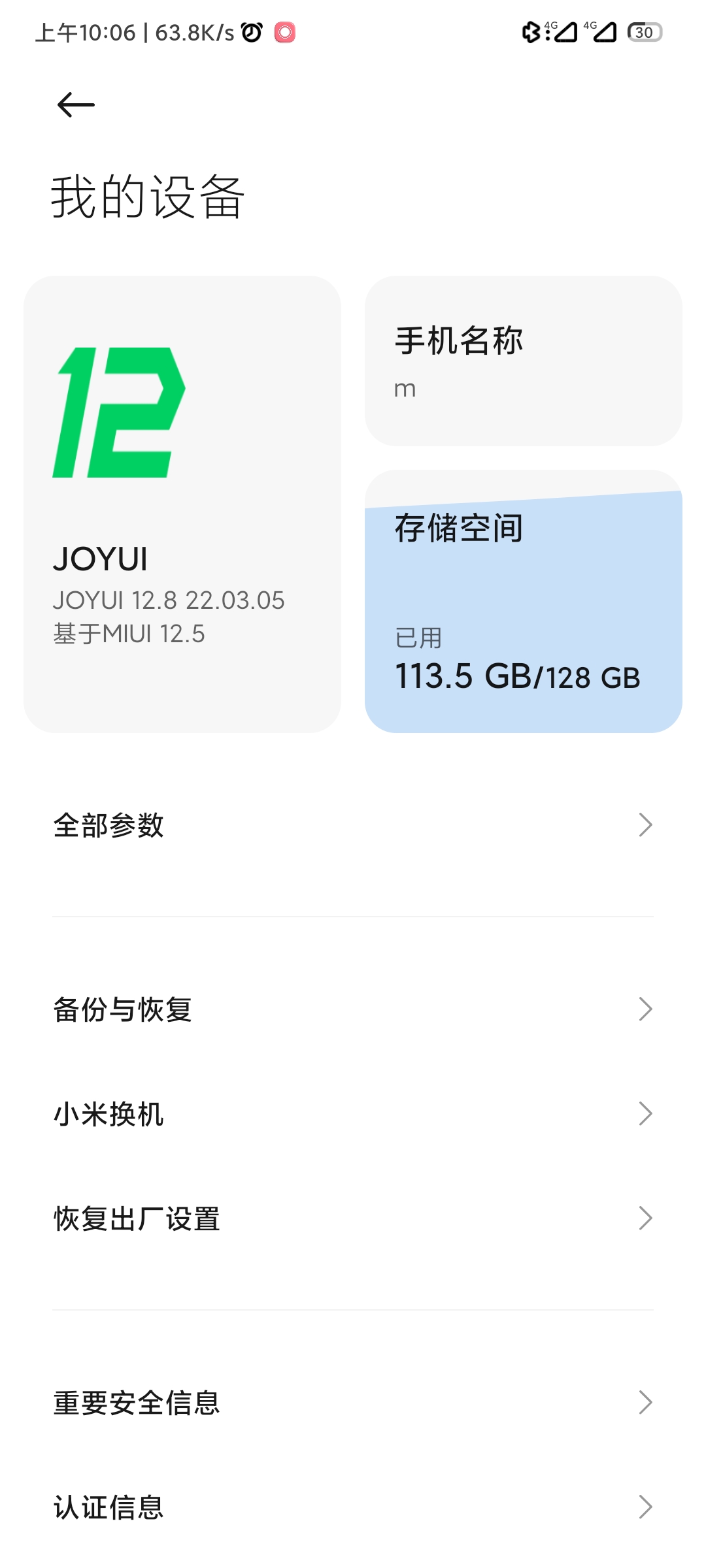This screenshot has height=1568, width=706.
Task: Open the 存储空间 storage card
Action: point(524,601)
